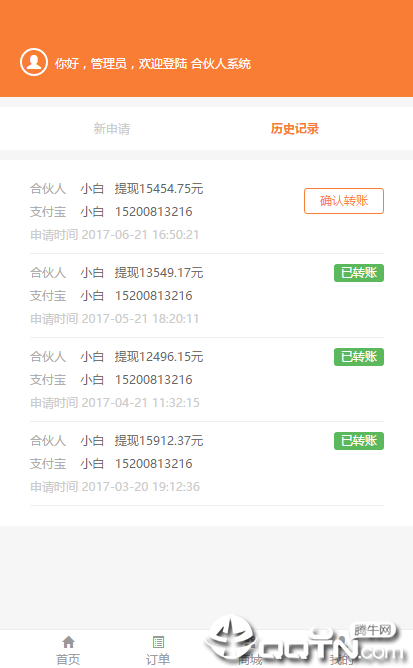Image resolution: width=413 pixels, height=668 pixels.
Task: Go to the 首页 tab
Action: pos(68,650)
